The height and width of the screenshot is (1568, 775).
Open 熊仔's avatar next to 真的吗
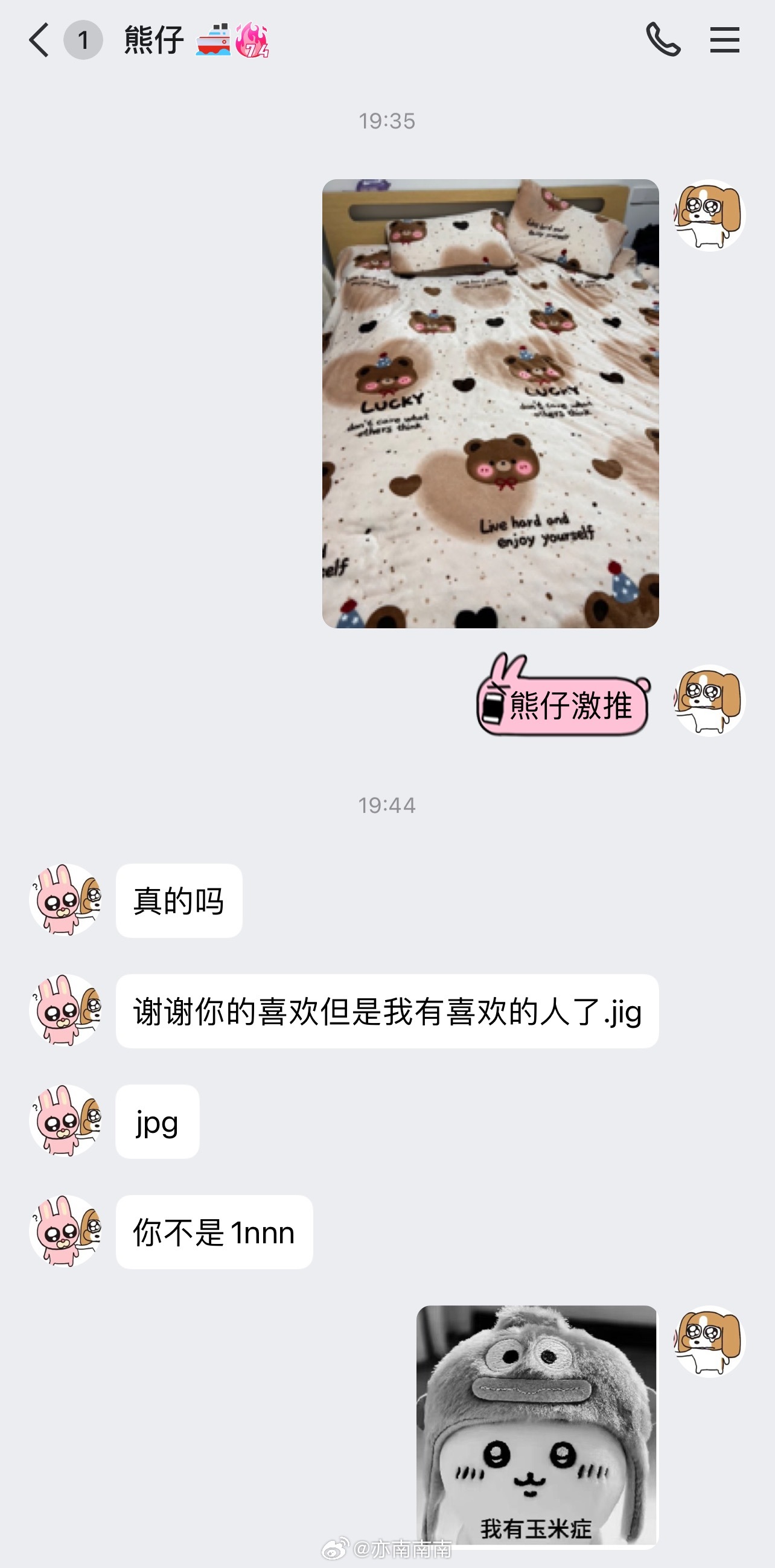[66, 900]
